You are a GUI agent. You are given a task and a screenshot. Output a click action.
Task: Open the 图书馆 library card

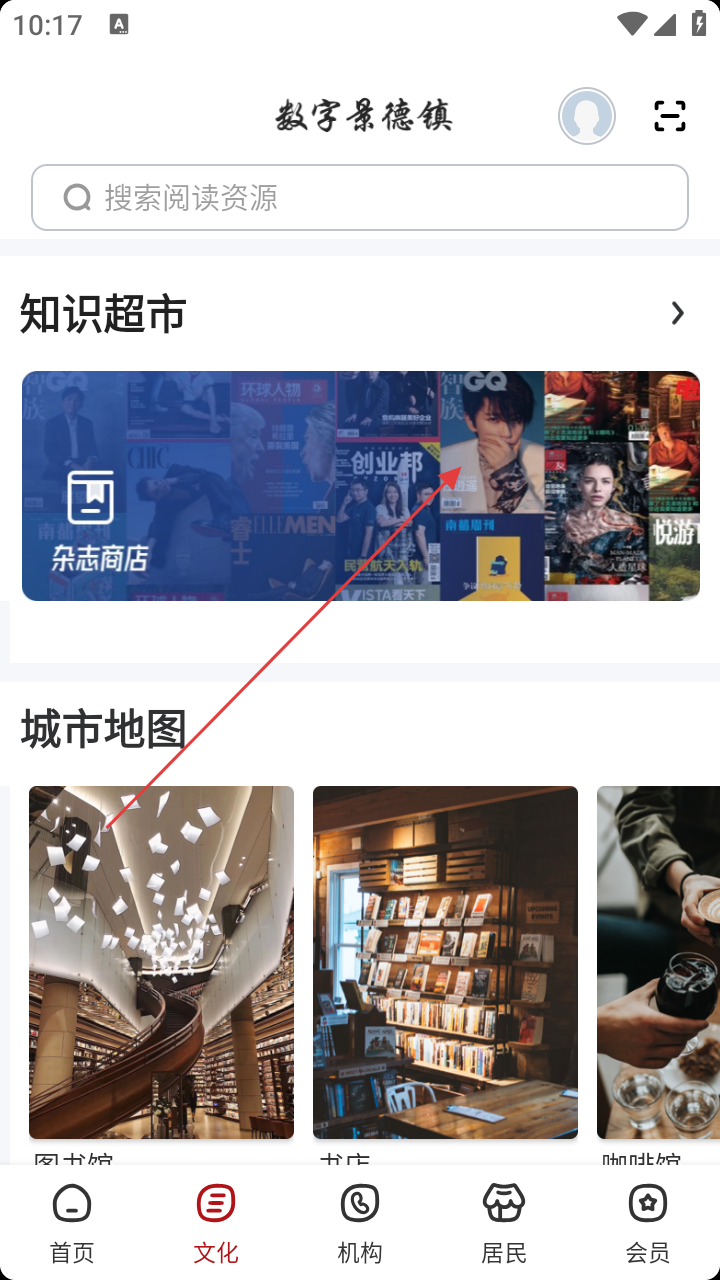point(161,962)
